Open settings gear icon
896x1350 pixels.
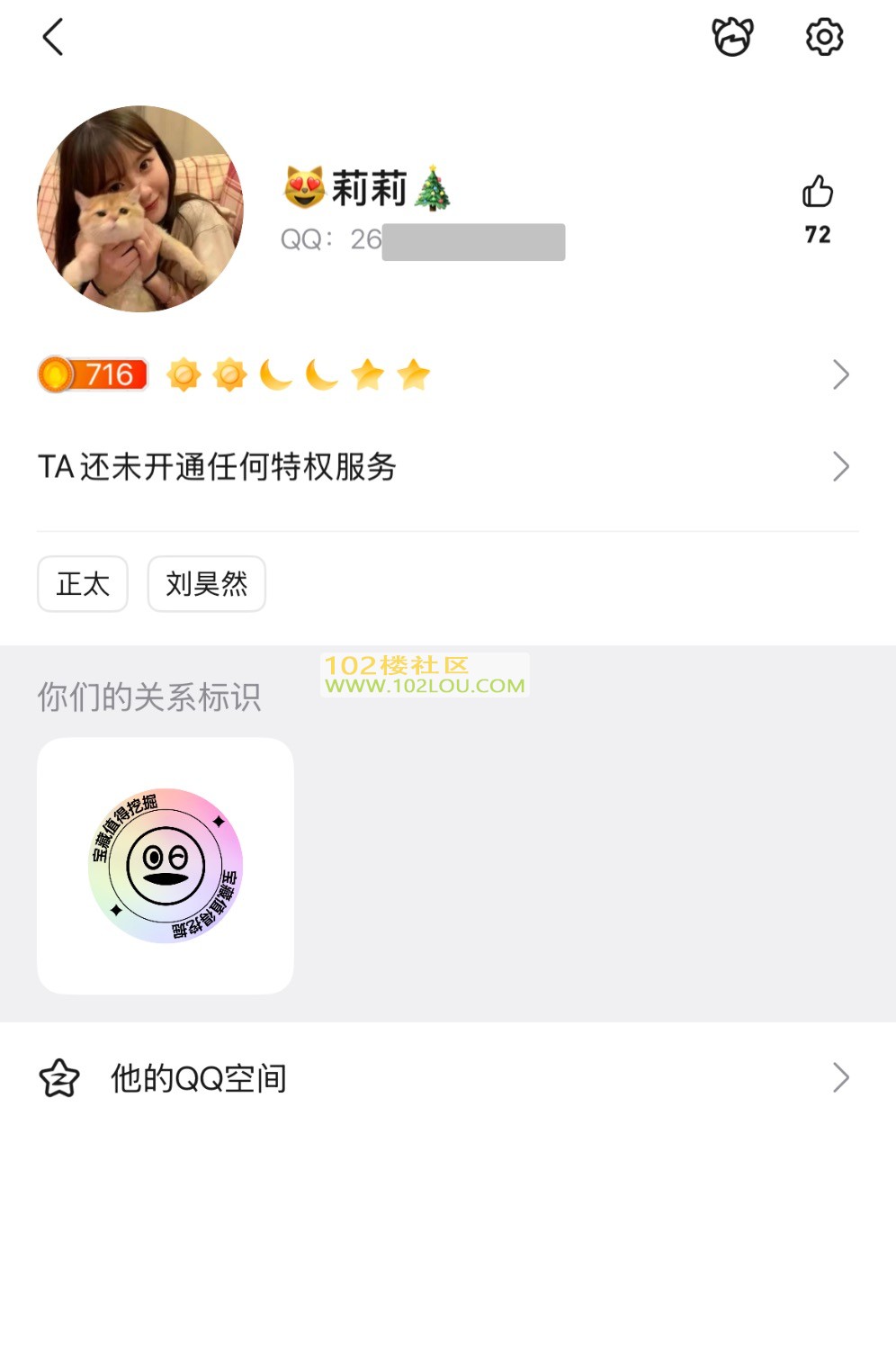point(824,37)
